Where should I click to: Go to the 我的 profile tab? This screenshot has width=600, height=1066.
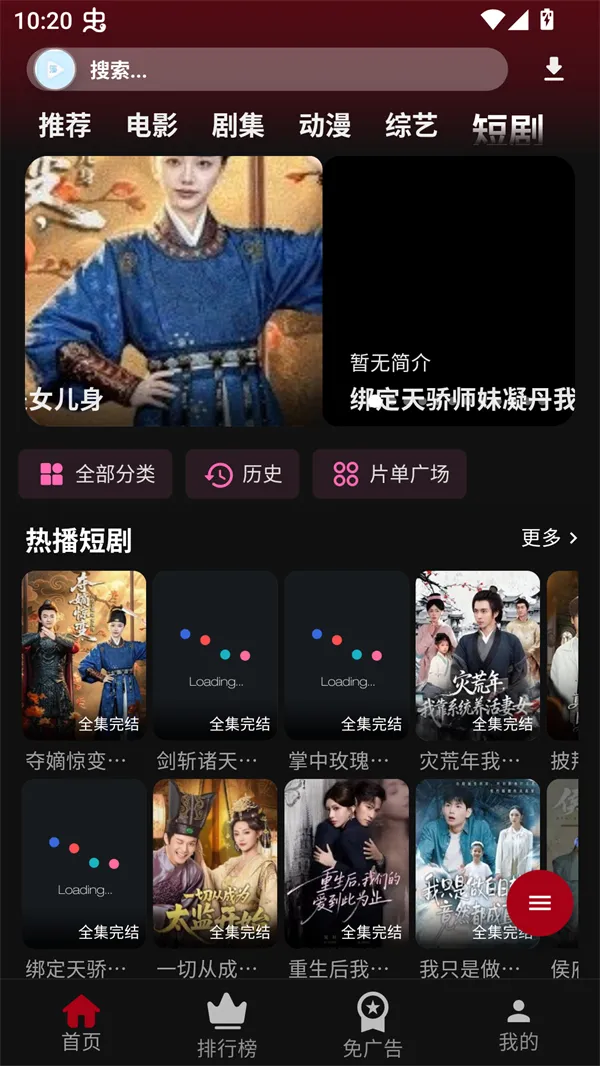[x=518, y=1024]
